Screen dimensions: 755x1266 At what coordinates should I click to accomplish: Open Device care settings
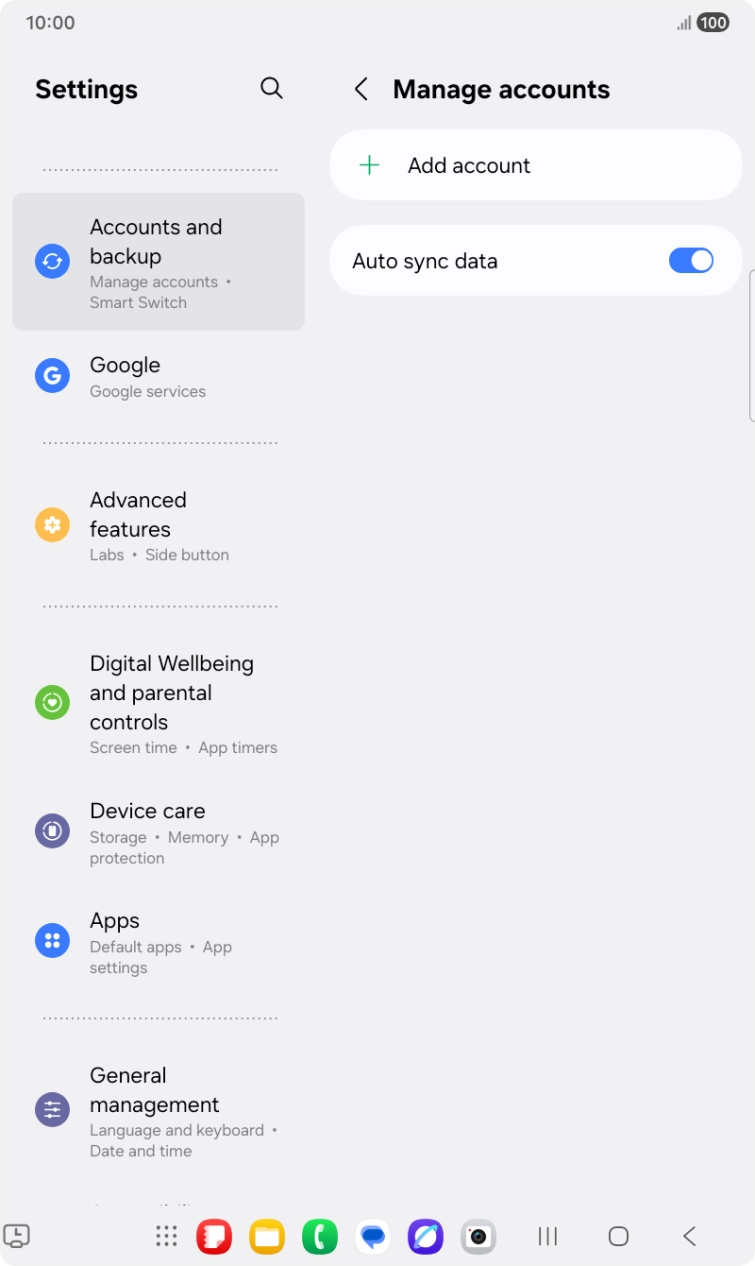click(x=158, y=832)
